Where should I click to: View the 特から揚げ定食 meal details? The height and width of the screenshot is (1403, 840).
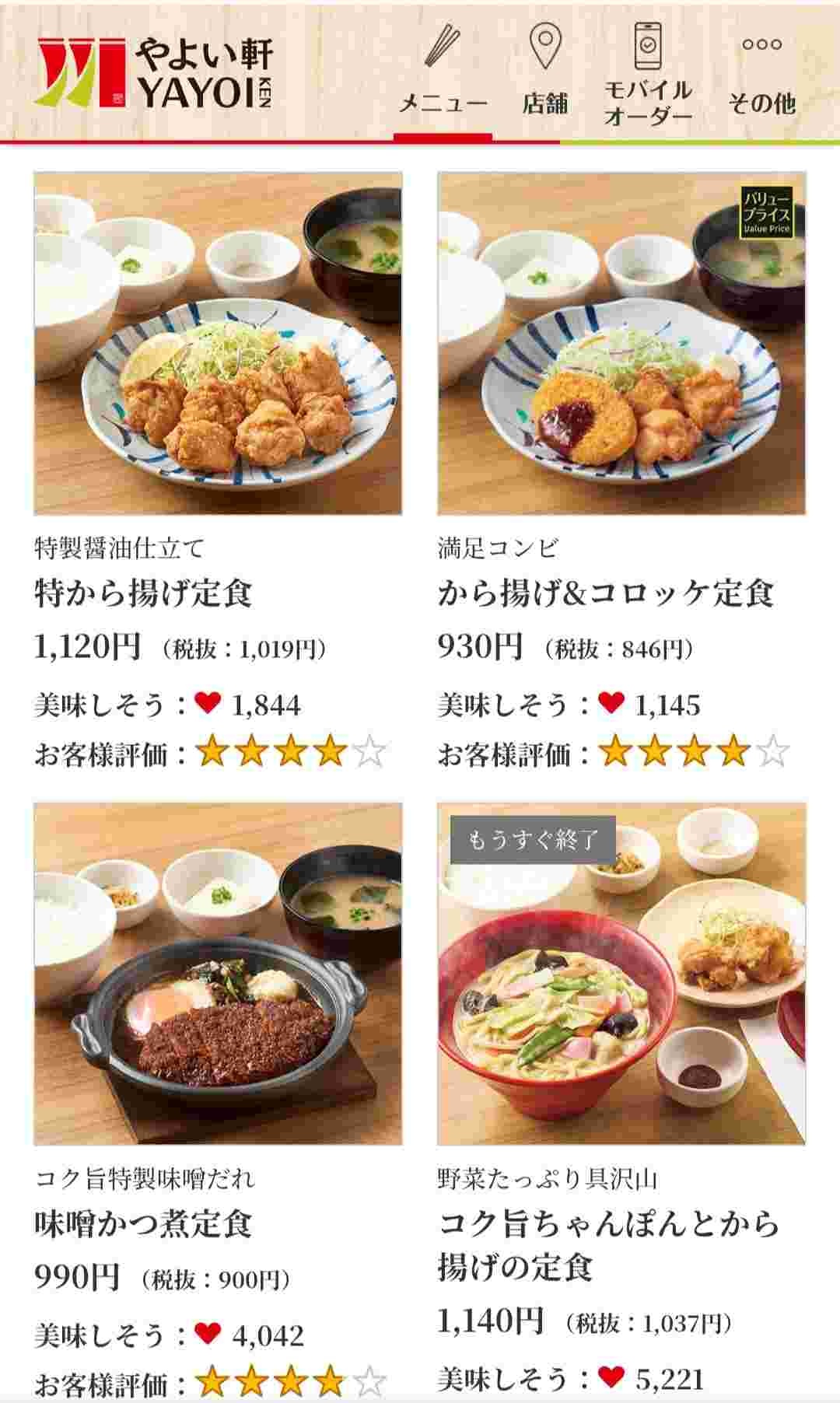(218, 344)
